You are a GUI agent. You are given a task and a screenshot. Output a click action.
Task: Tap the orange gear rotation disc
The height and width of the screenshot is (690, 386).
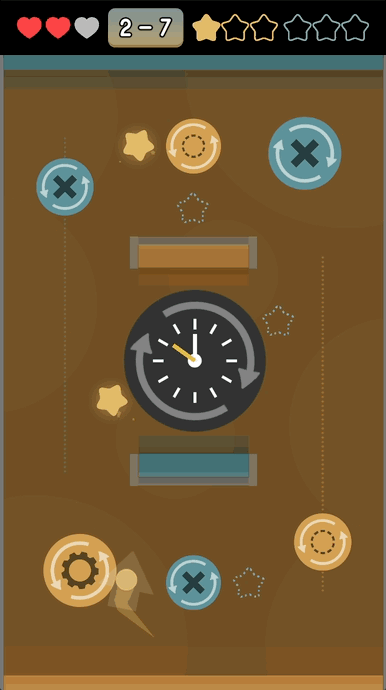coord(80,570)
